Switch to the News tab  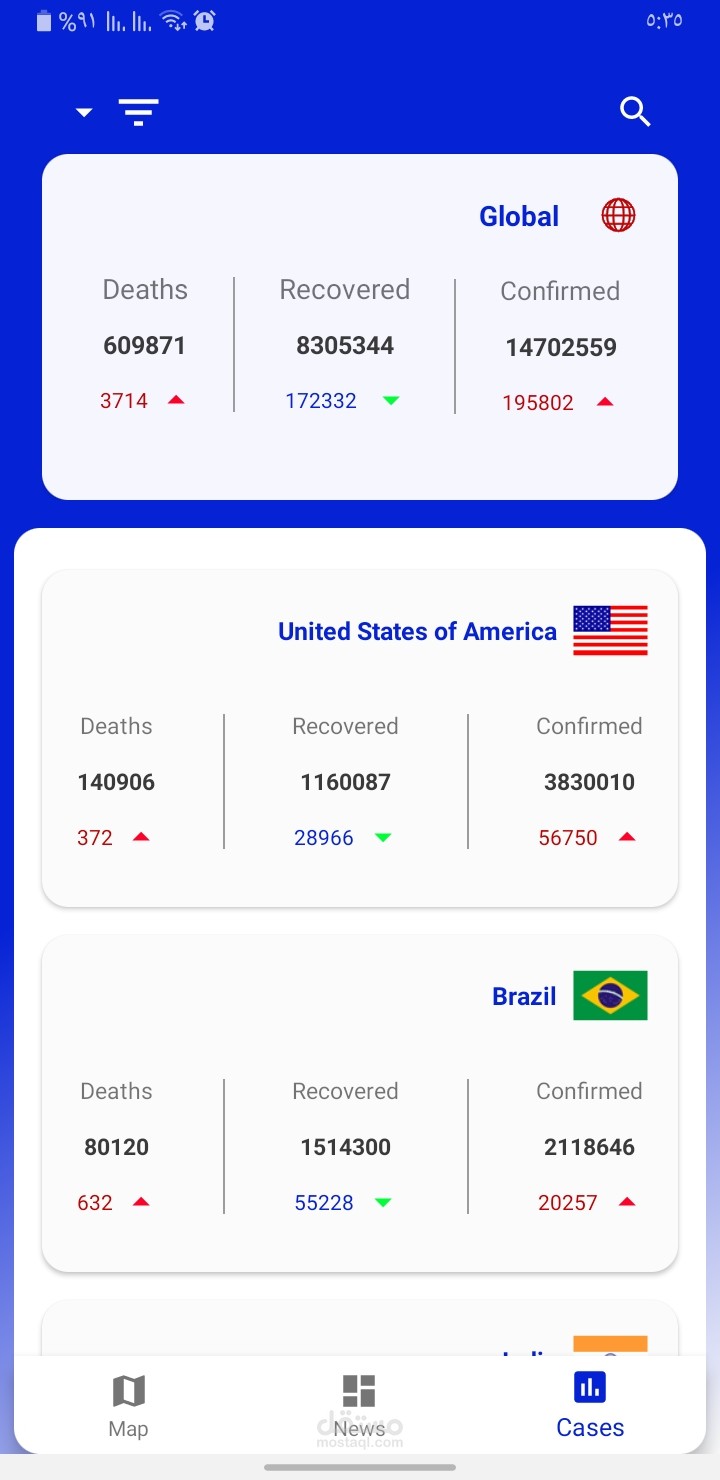coord(359,1405)
